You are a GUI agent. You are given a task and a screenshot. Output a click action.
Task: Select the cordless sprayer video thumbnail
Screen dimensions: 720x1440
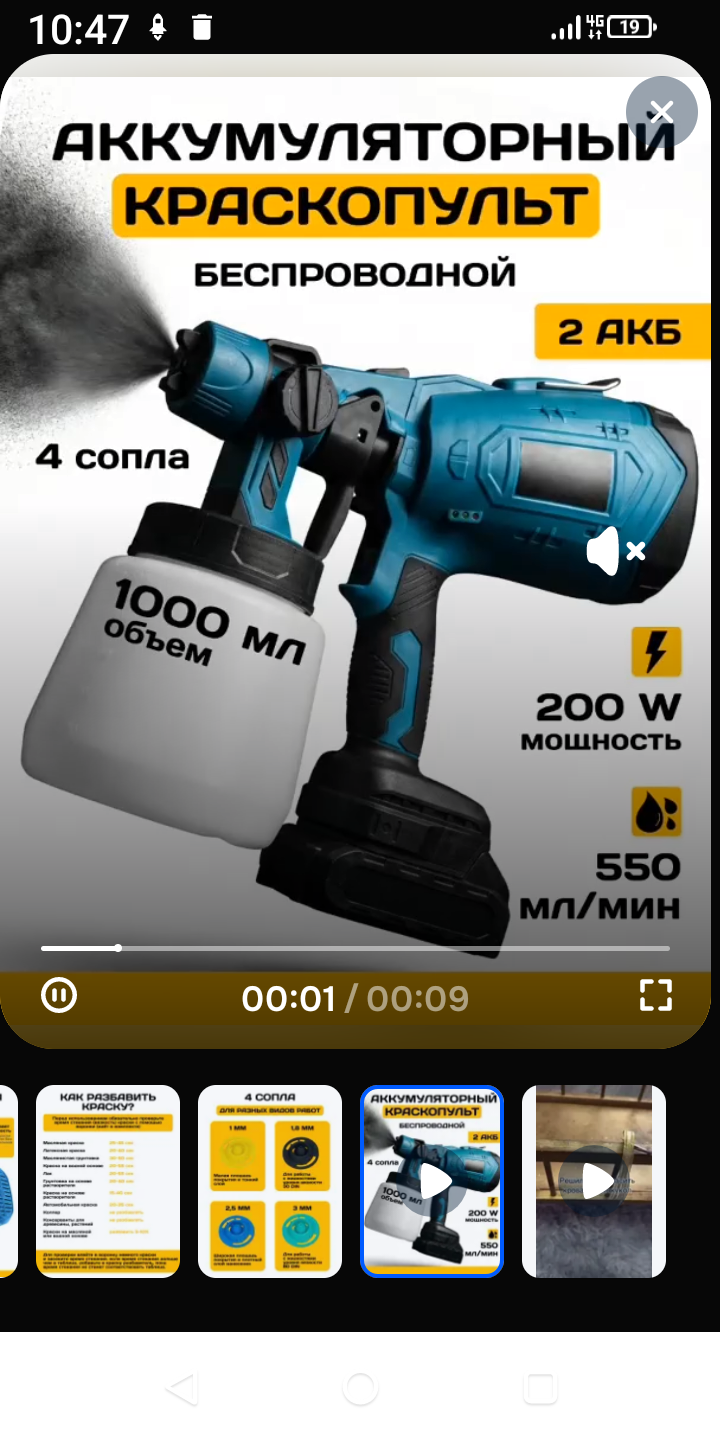point(432,1181)
